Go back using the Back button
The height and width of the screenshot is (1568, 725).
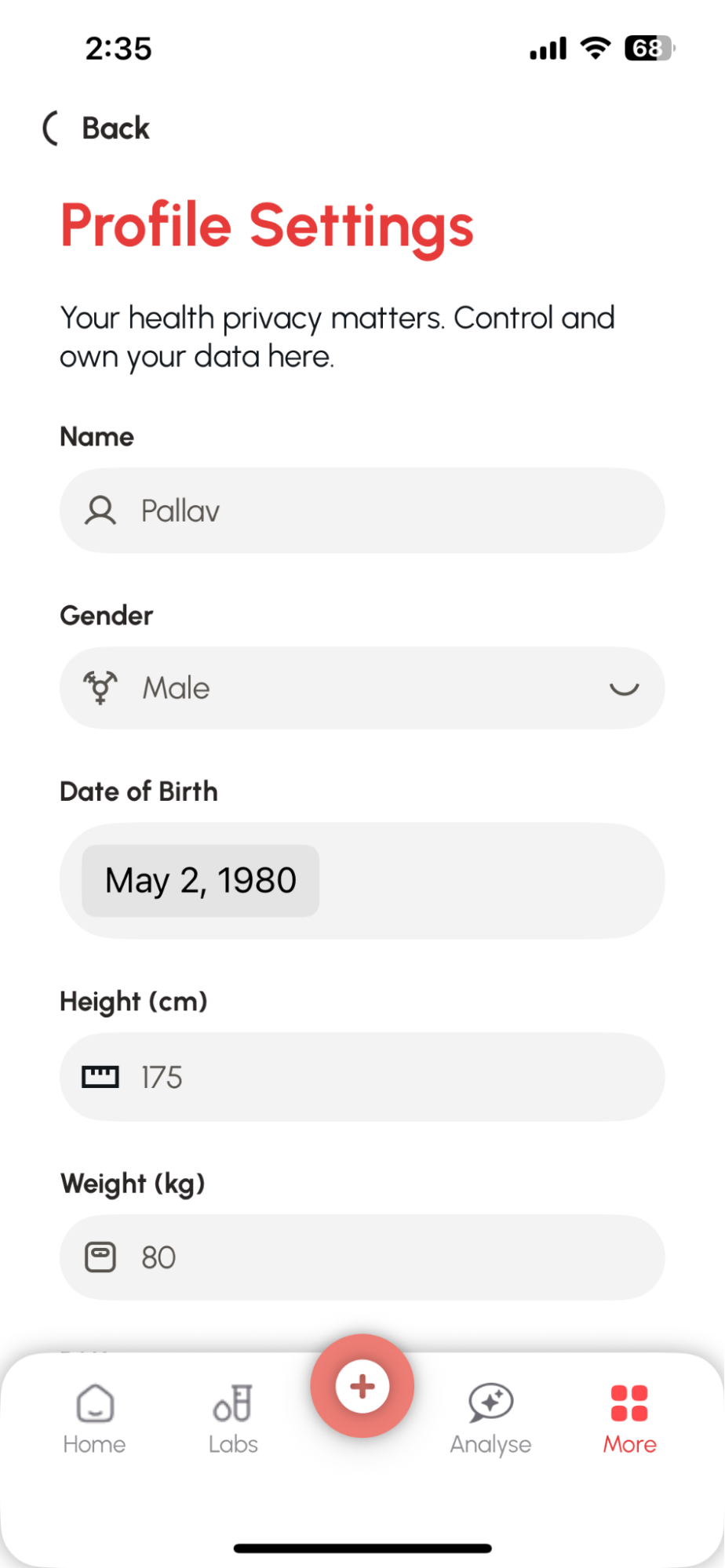coord(96,128)
